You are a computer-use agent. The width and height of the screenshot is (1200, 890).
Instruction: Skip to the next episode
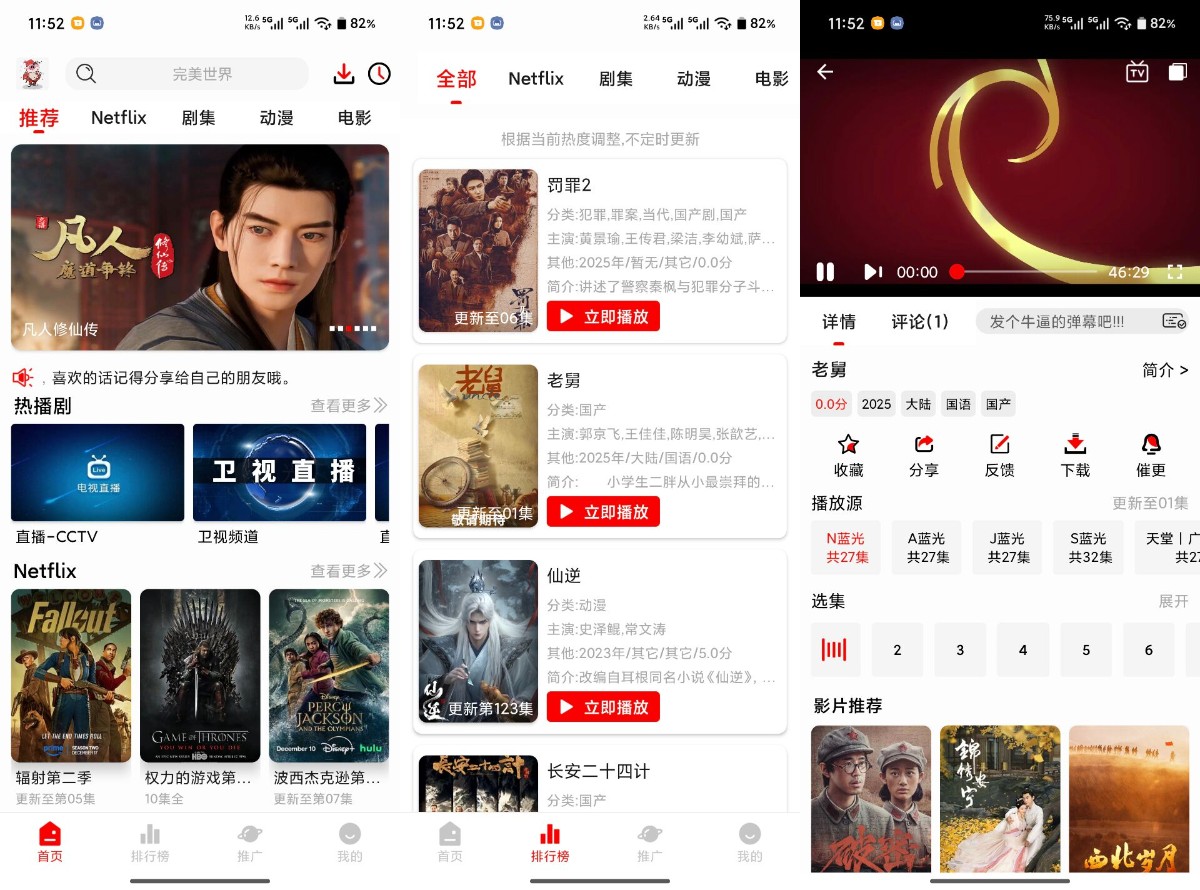[x=872, y=272]
